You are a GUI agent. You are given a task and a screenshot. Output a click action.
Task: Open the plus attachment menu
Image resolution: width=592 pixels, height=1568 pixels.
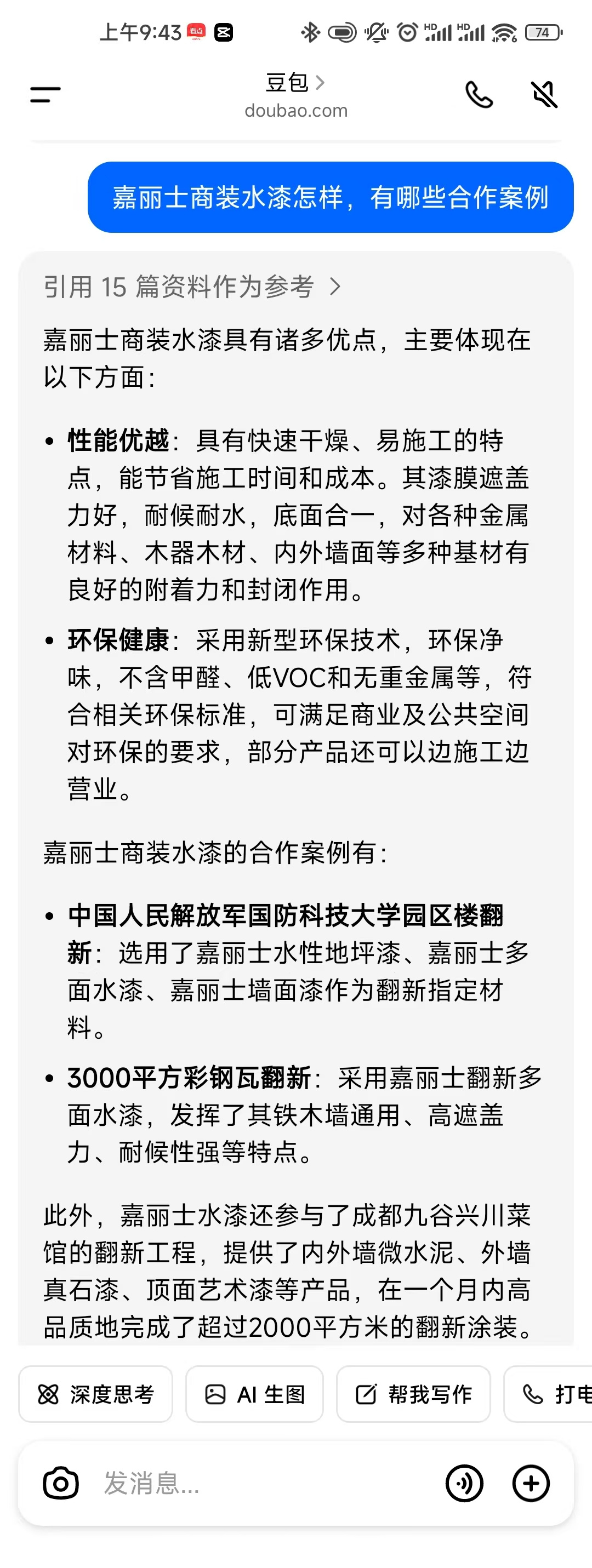pos(531,1483)
